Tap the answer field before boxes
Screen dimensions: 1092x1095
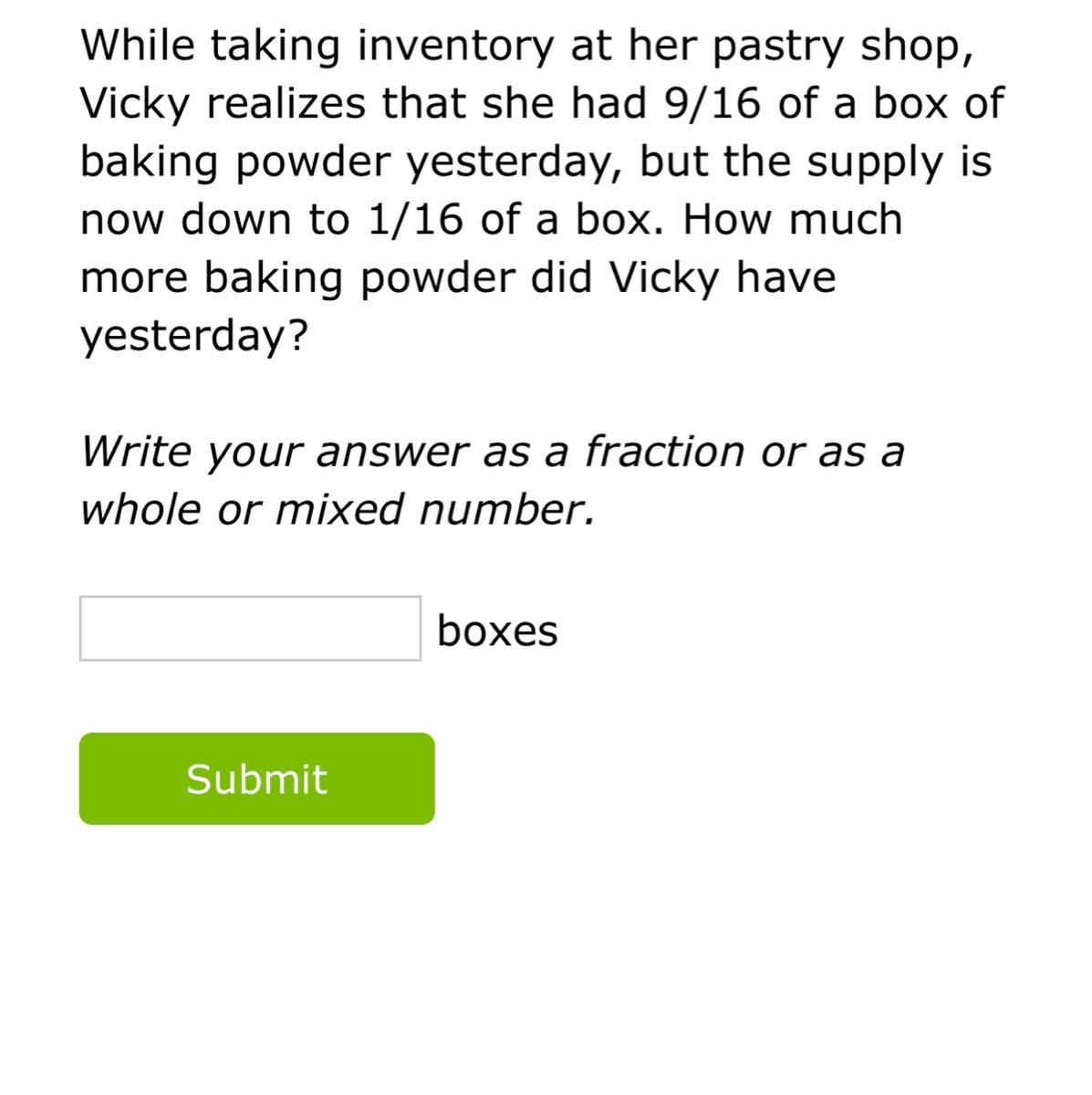pyautogui.click(x=250, y=629)
